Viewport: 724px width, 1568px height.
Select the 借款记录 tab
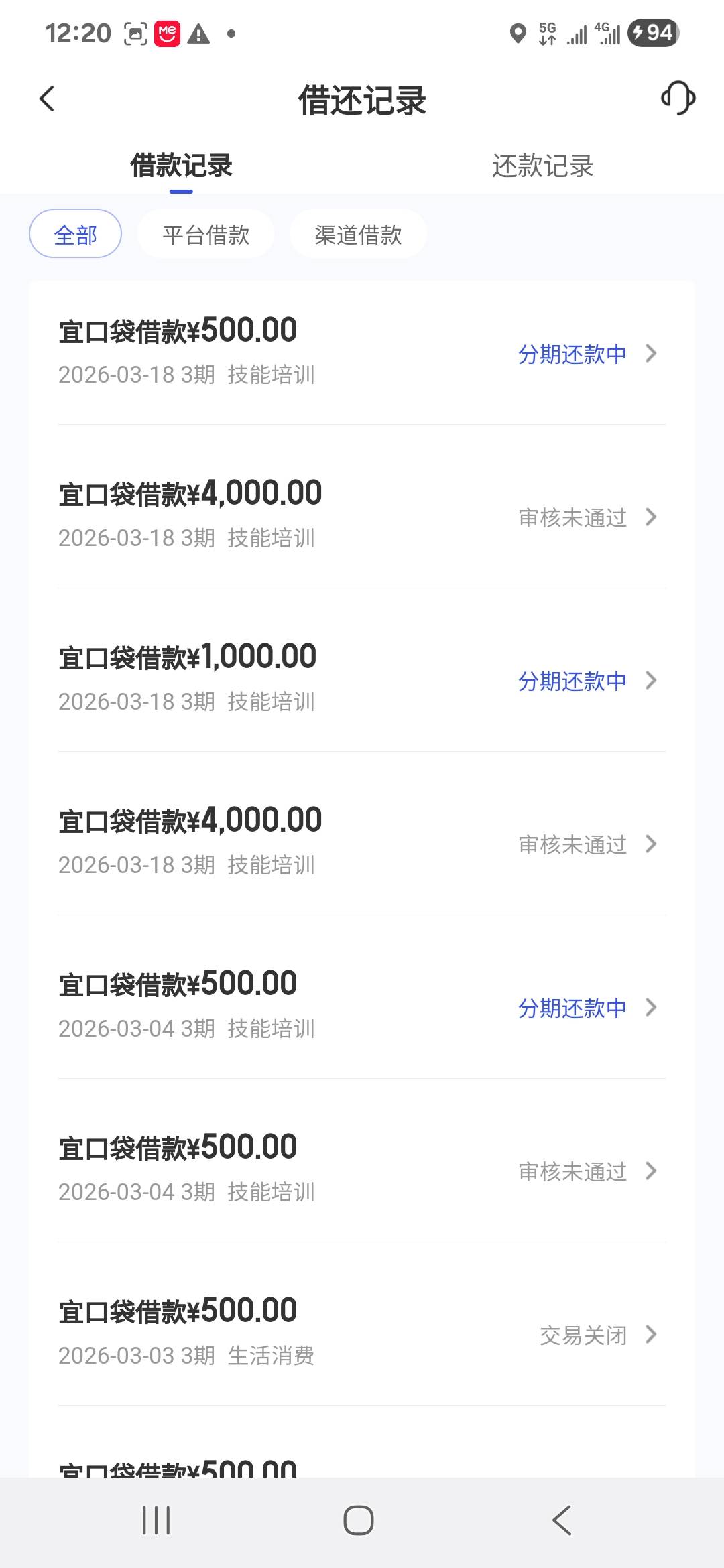[x=181, y=166]
